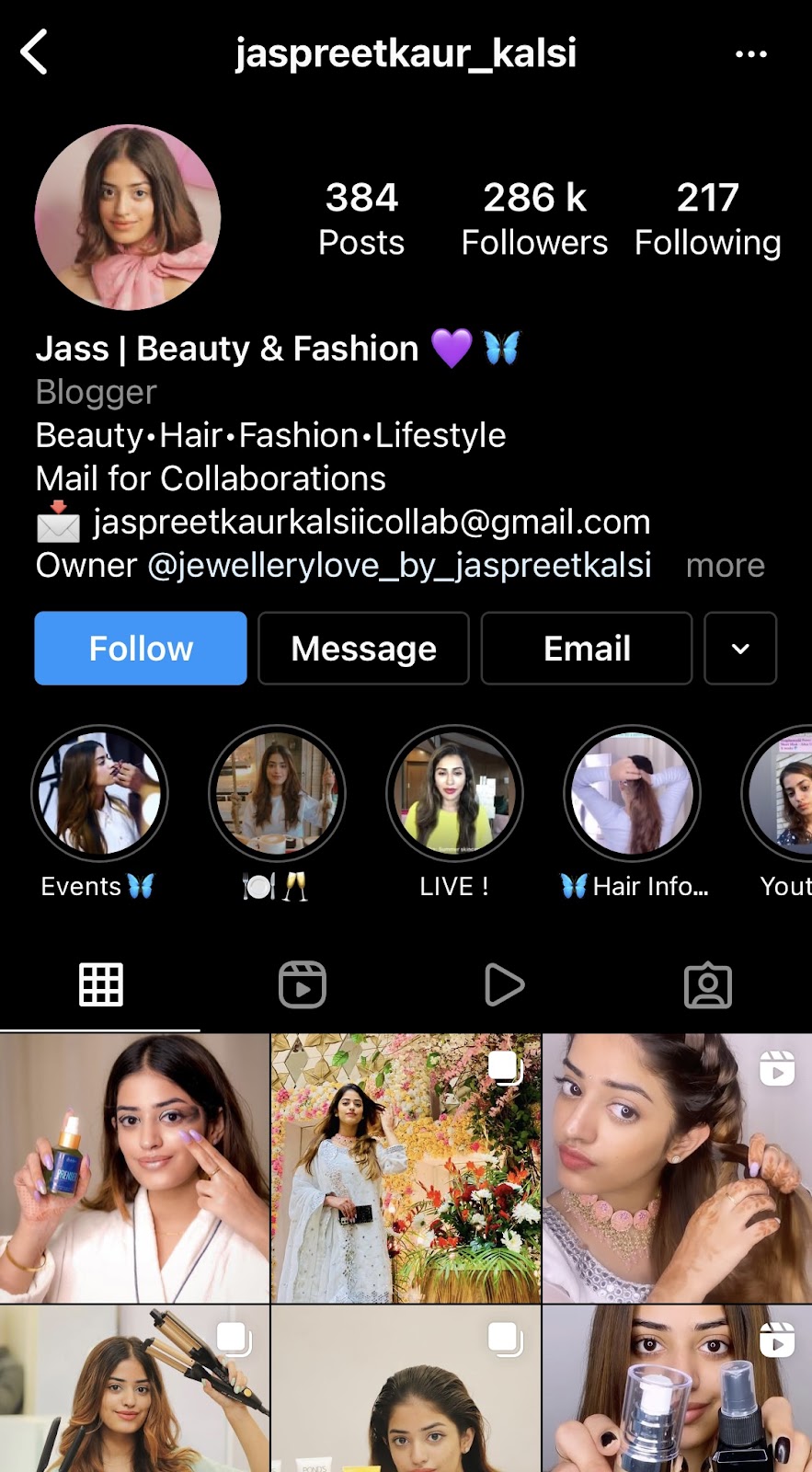Open the white dress flower wall post
Image resolution: width=812 pixels, height=1472 pixels.
tap(406, 1167)
